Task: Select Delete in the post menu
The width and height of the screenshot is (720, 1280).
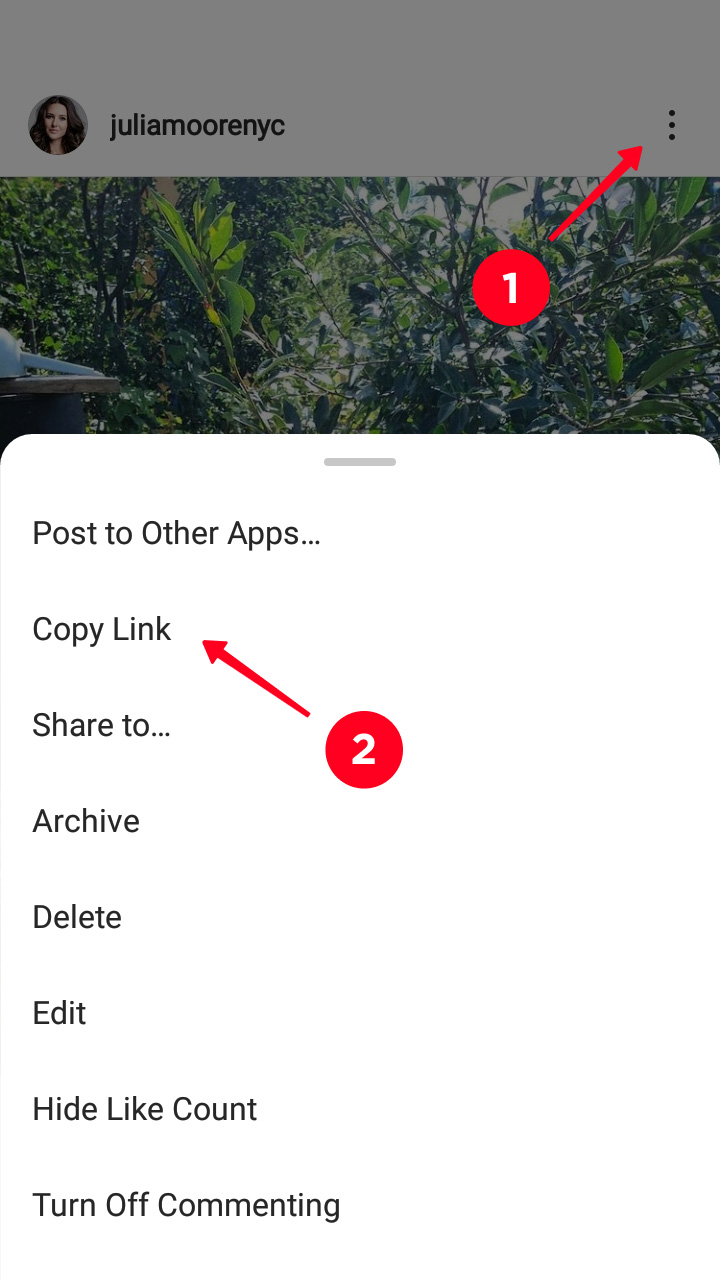Action: (77, 917)
